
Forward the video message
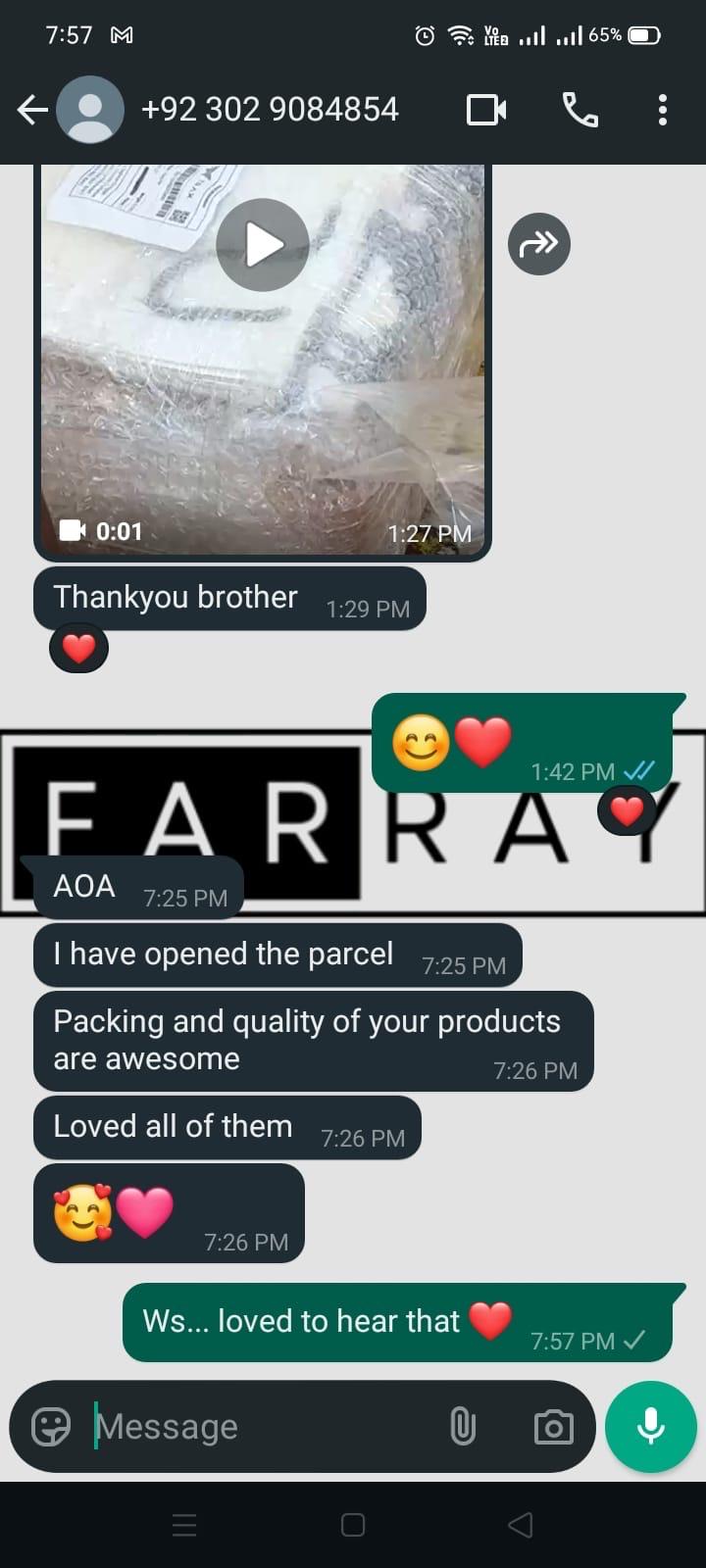click(x=538, y=244)
